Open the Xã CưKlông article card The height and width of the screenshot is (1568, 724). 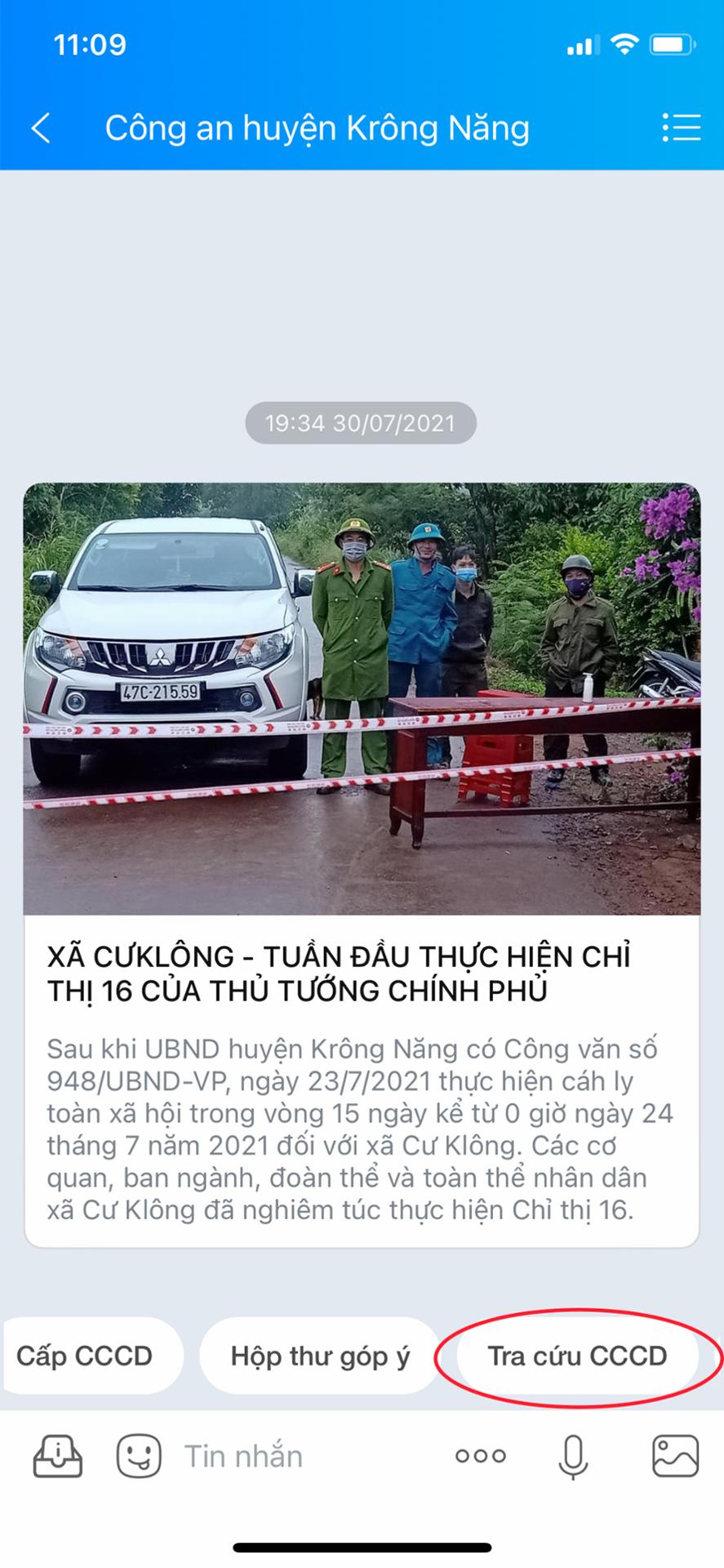tap(362, 866)
